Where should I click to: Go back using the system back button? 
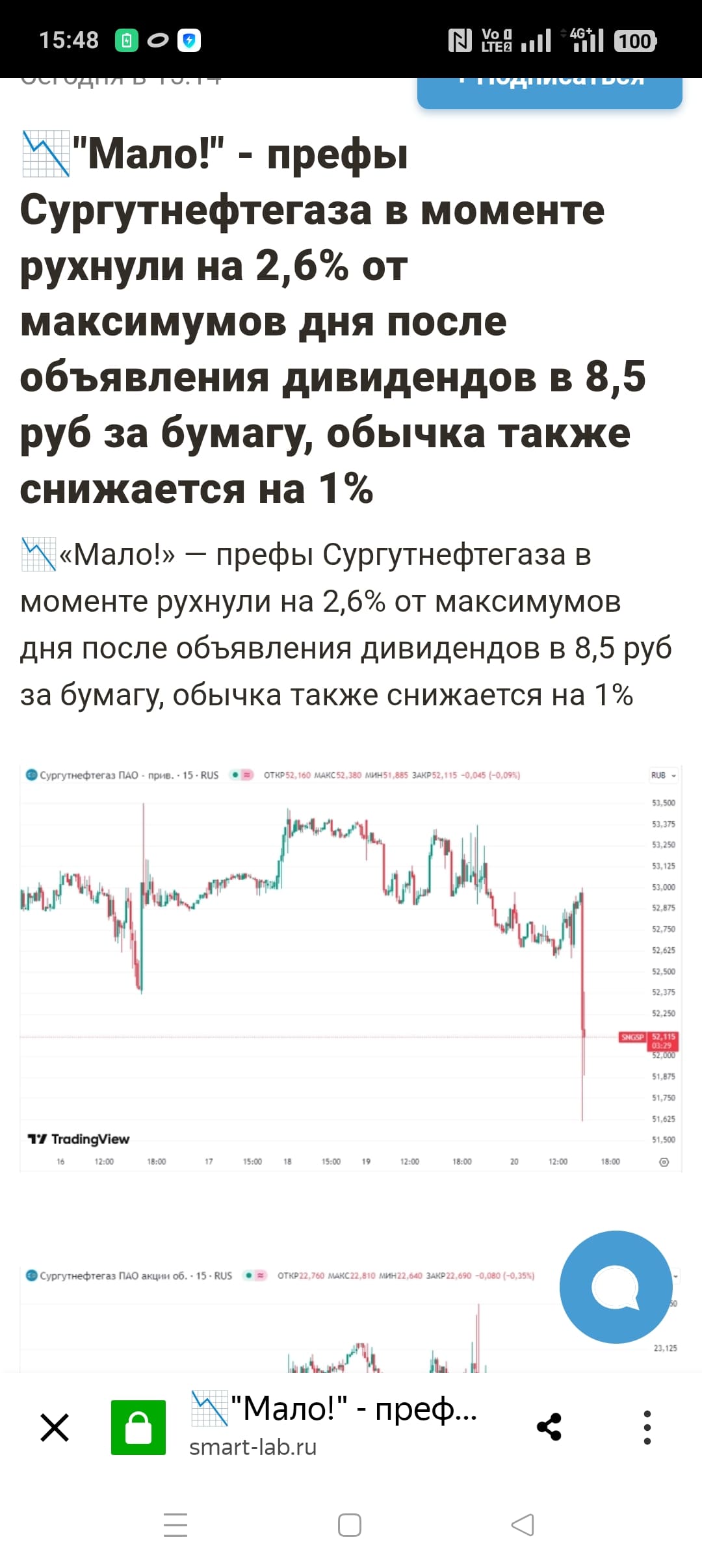click(x=523, y=1525)
